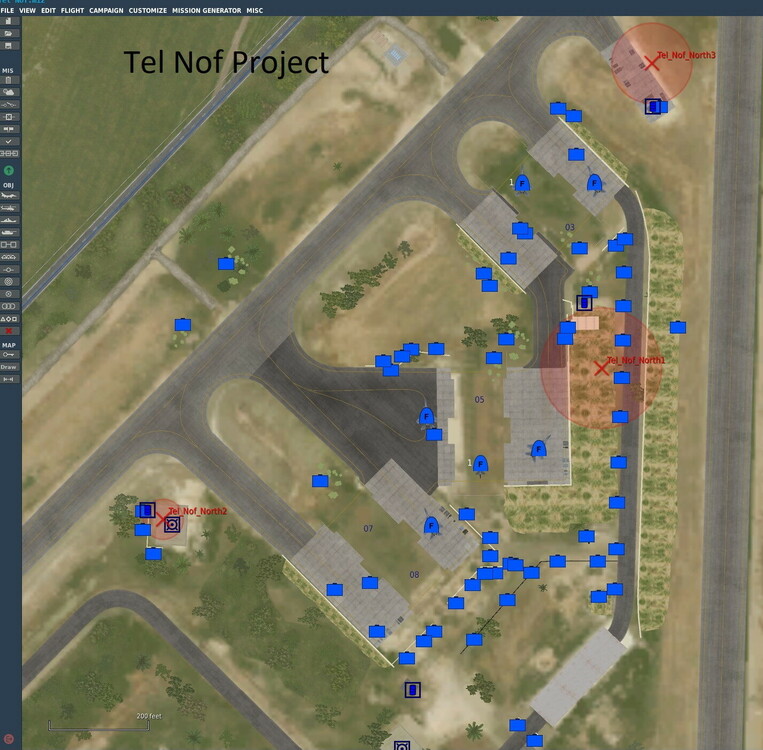Viewport: 763px width, 750px height.
Task: Open the FLIGHT menu
Action: [72, 10]
